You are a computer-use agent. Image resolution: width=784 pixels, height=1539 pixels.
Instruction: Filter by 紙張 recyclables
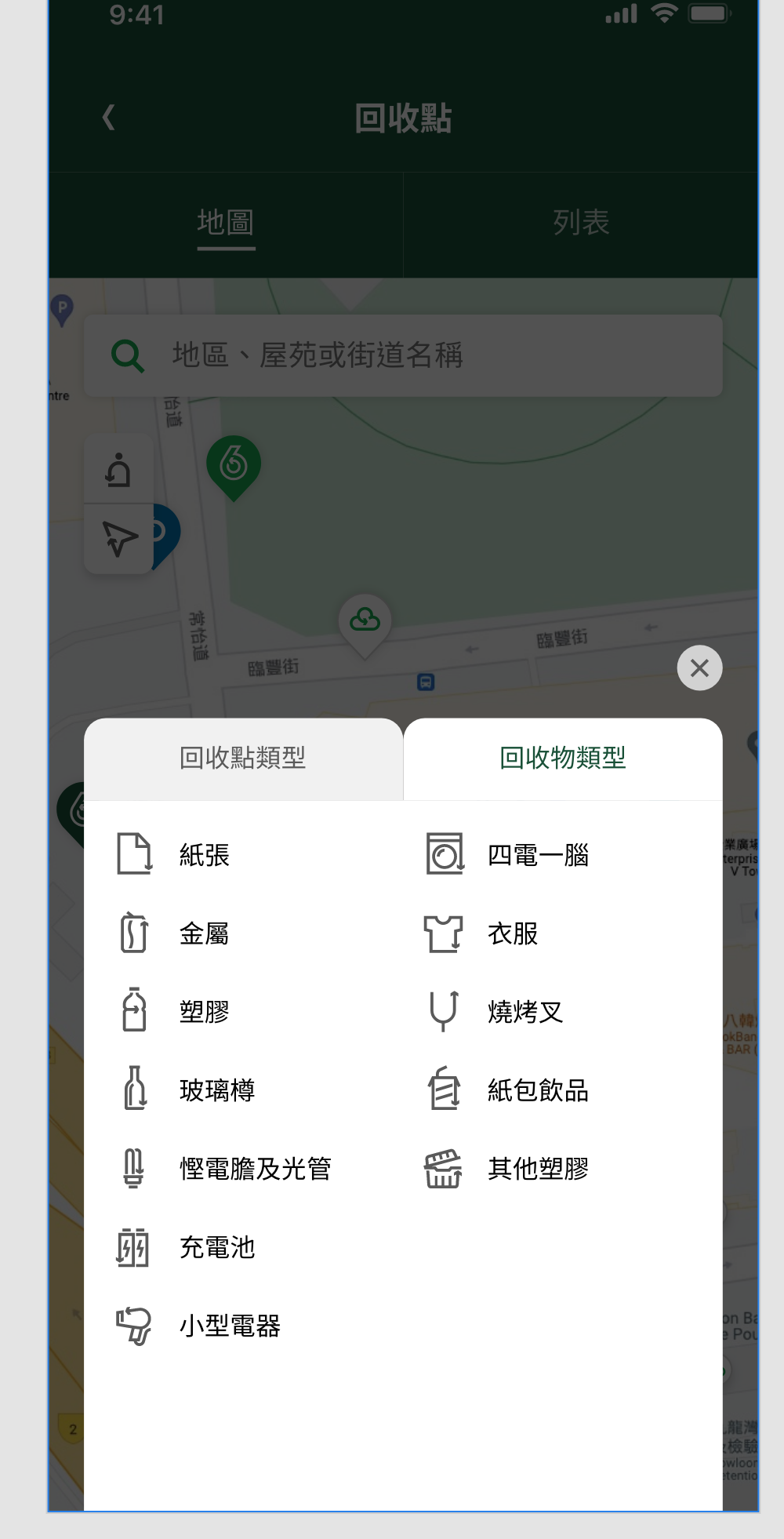(204, 855)
